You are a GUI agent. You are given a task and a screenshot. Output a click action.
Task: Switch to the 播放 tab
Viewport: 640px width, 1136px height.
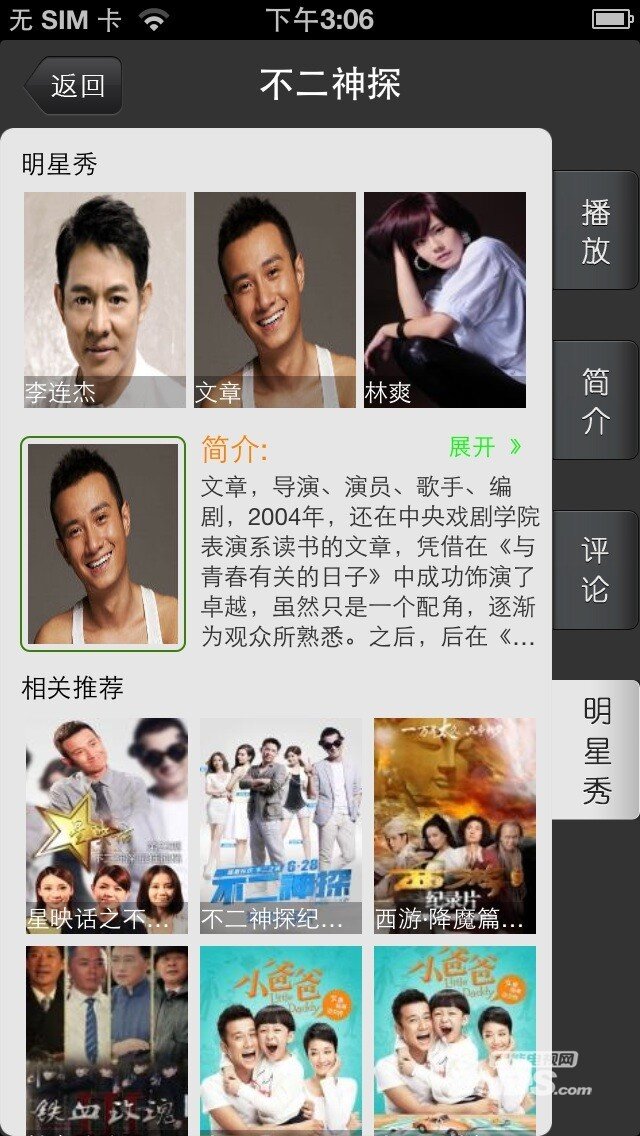(595, 230)
